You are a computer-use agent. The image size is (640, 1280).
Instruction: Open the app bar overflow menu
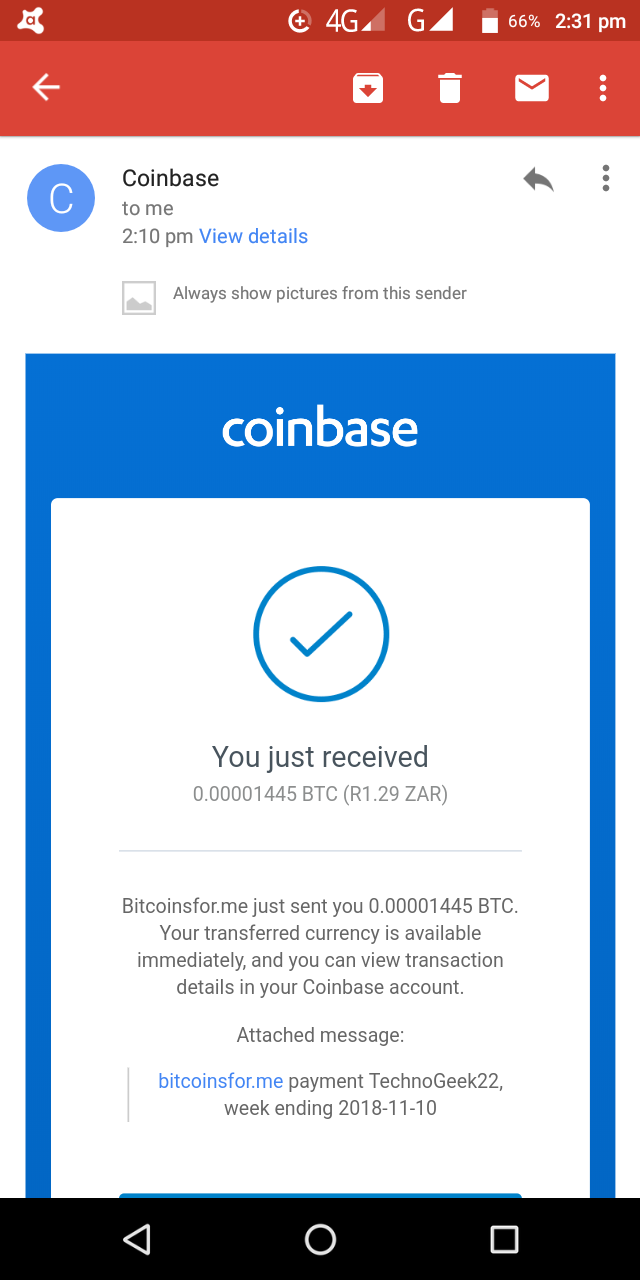[x=603, y=88]
